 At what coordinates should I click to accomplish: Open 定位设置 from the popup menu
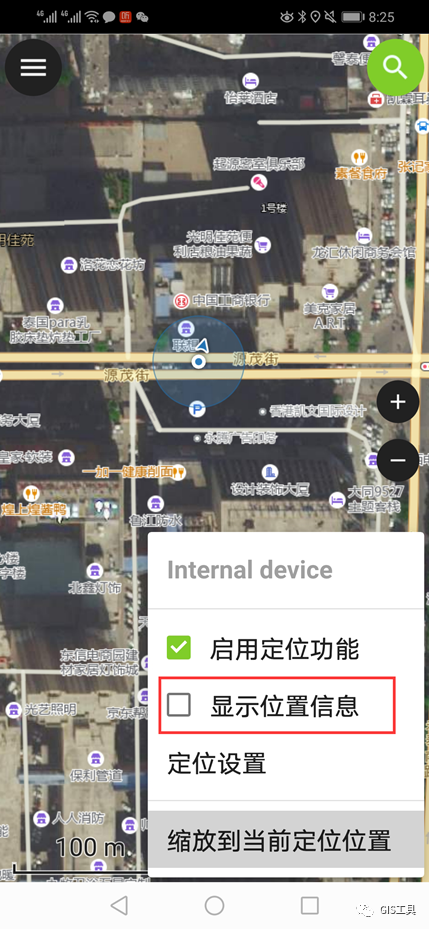point(286,763)
